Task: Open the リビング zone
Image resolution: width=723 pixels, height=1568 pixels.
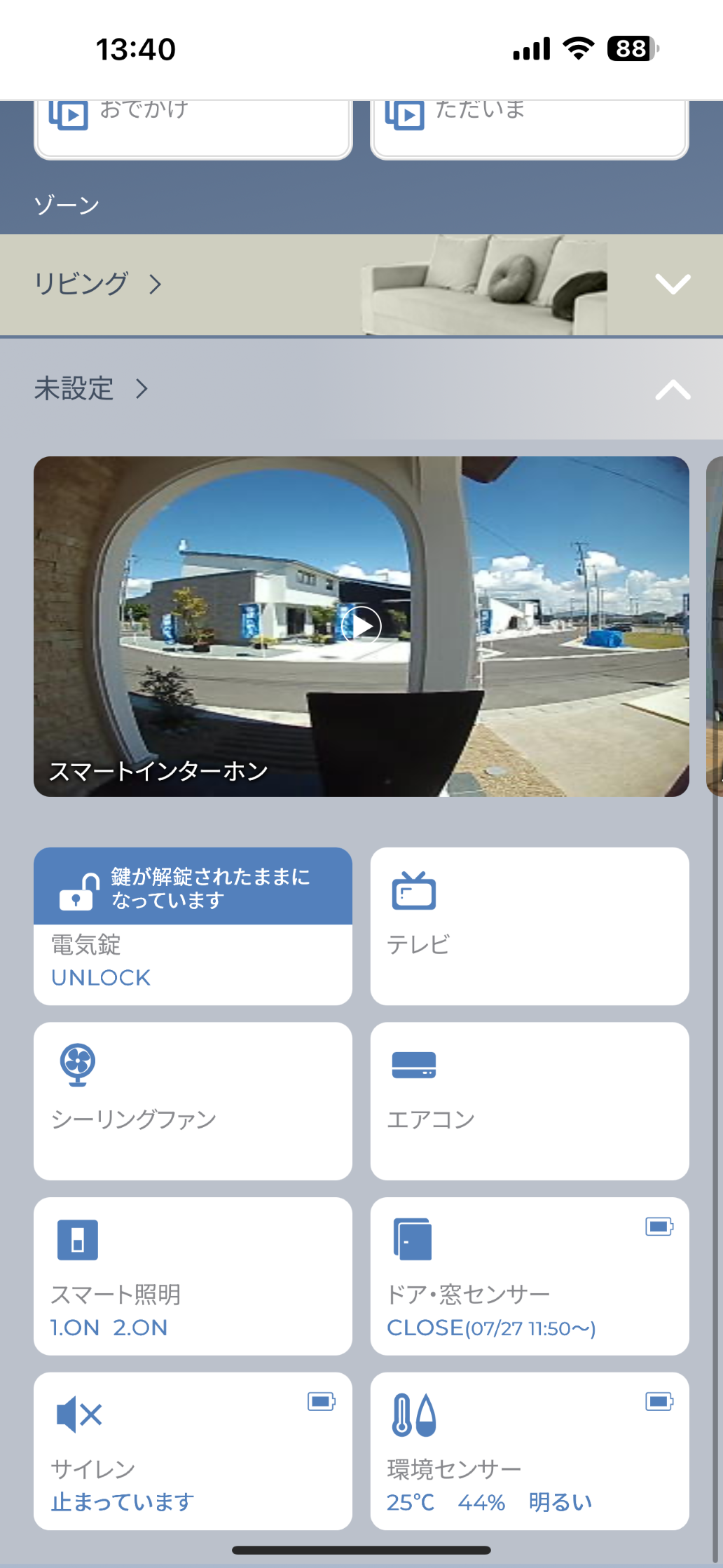Action: click(98, 284)
